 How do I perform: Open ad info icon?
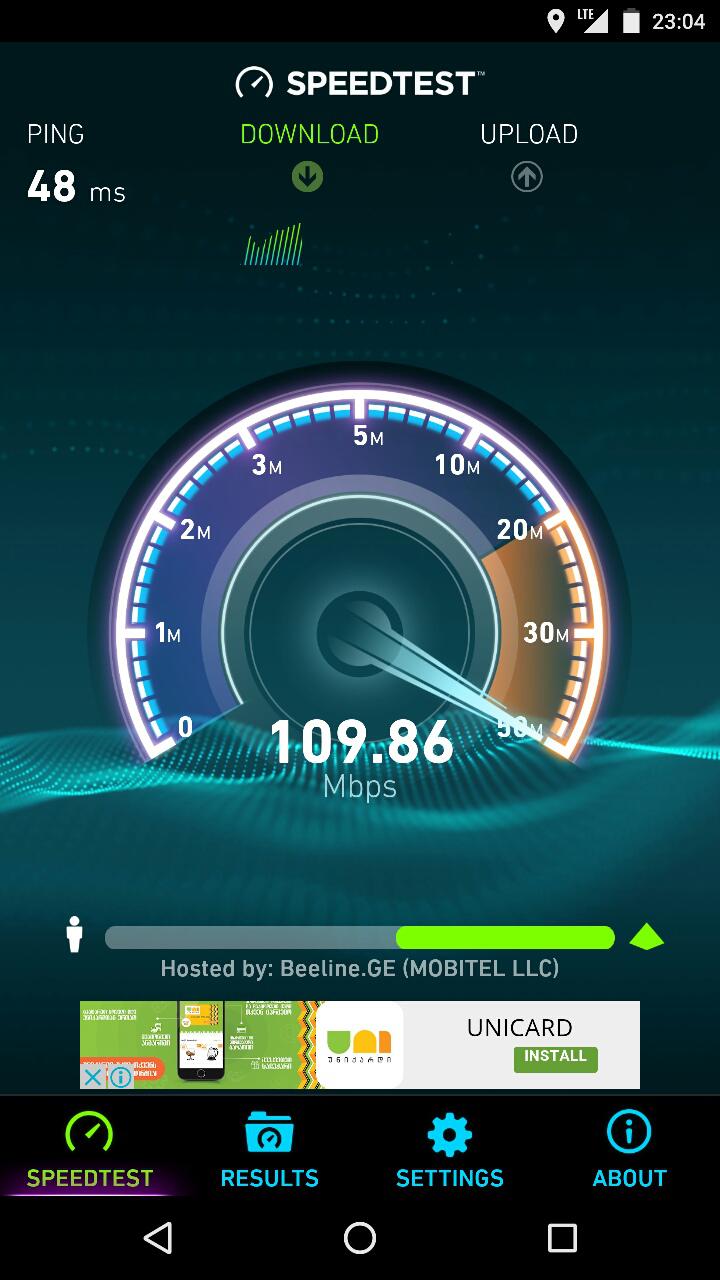(120, 1077)
